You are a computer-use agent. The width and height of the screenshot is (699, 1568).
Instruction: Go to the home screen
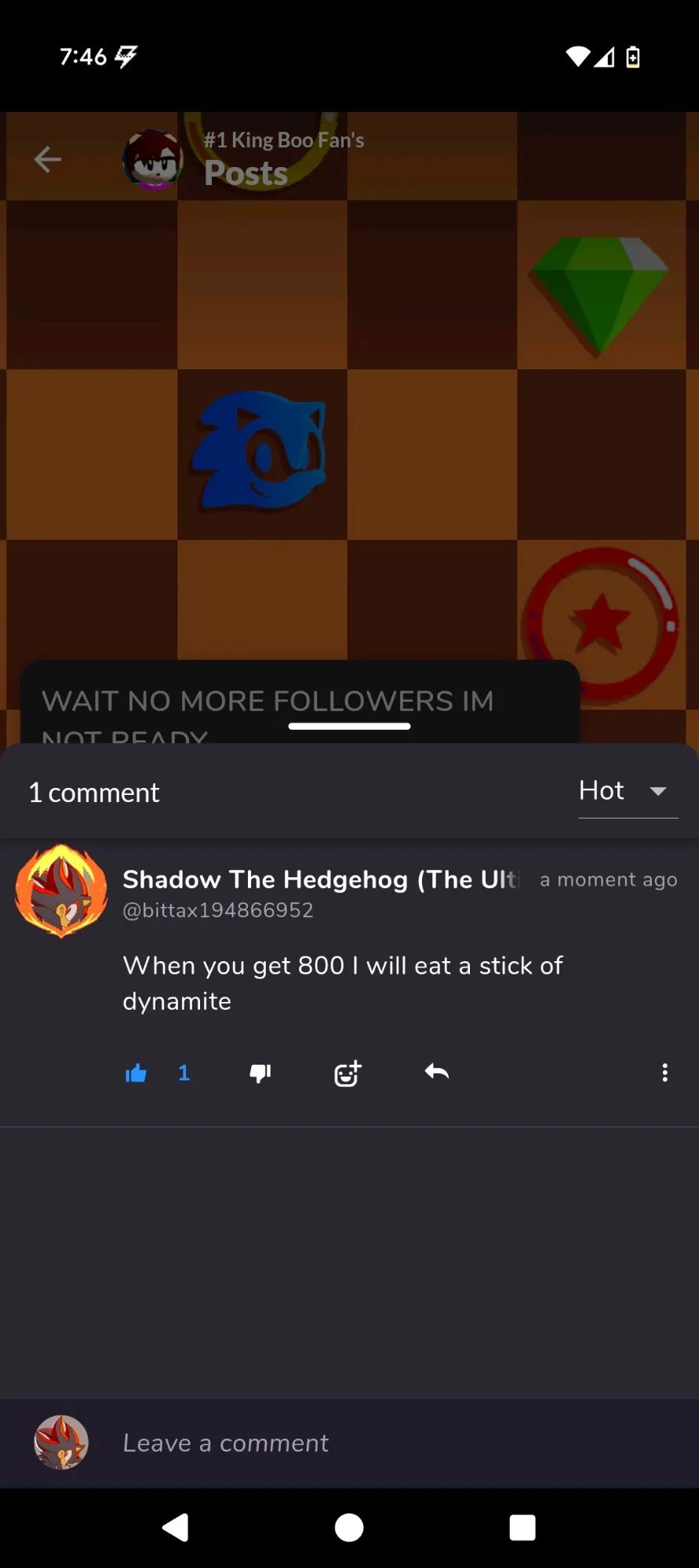(349, 1527)
